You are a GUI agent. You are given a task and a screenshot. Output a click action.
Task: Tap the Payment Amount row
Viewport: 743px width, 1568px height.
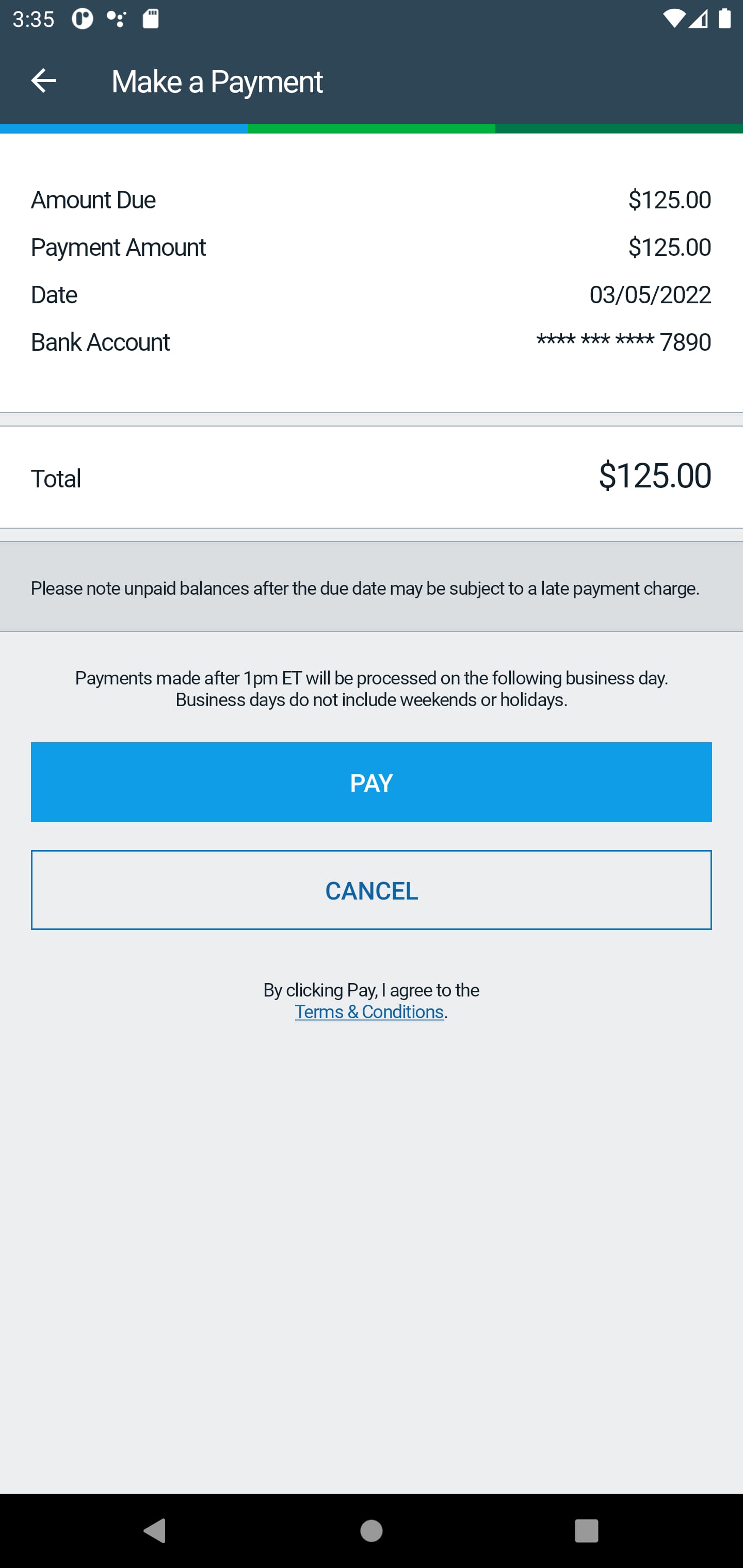[372, 247]
